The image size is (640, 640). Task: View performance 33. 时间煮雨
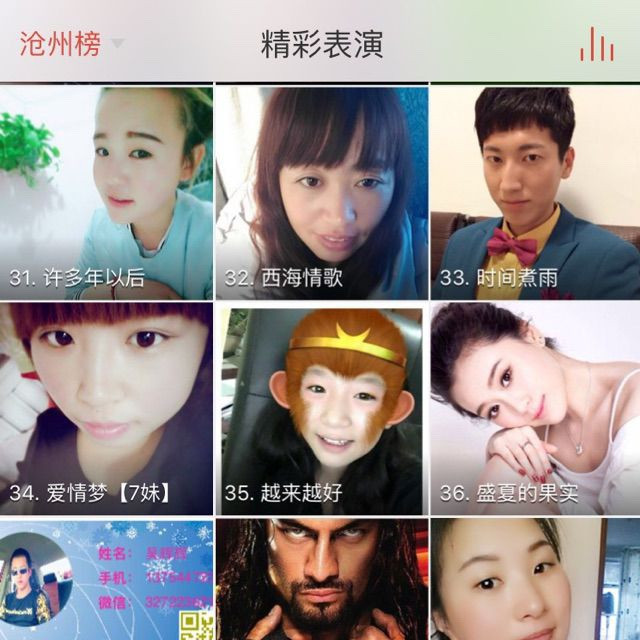click(x=535, y=193)
